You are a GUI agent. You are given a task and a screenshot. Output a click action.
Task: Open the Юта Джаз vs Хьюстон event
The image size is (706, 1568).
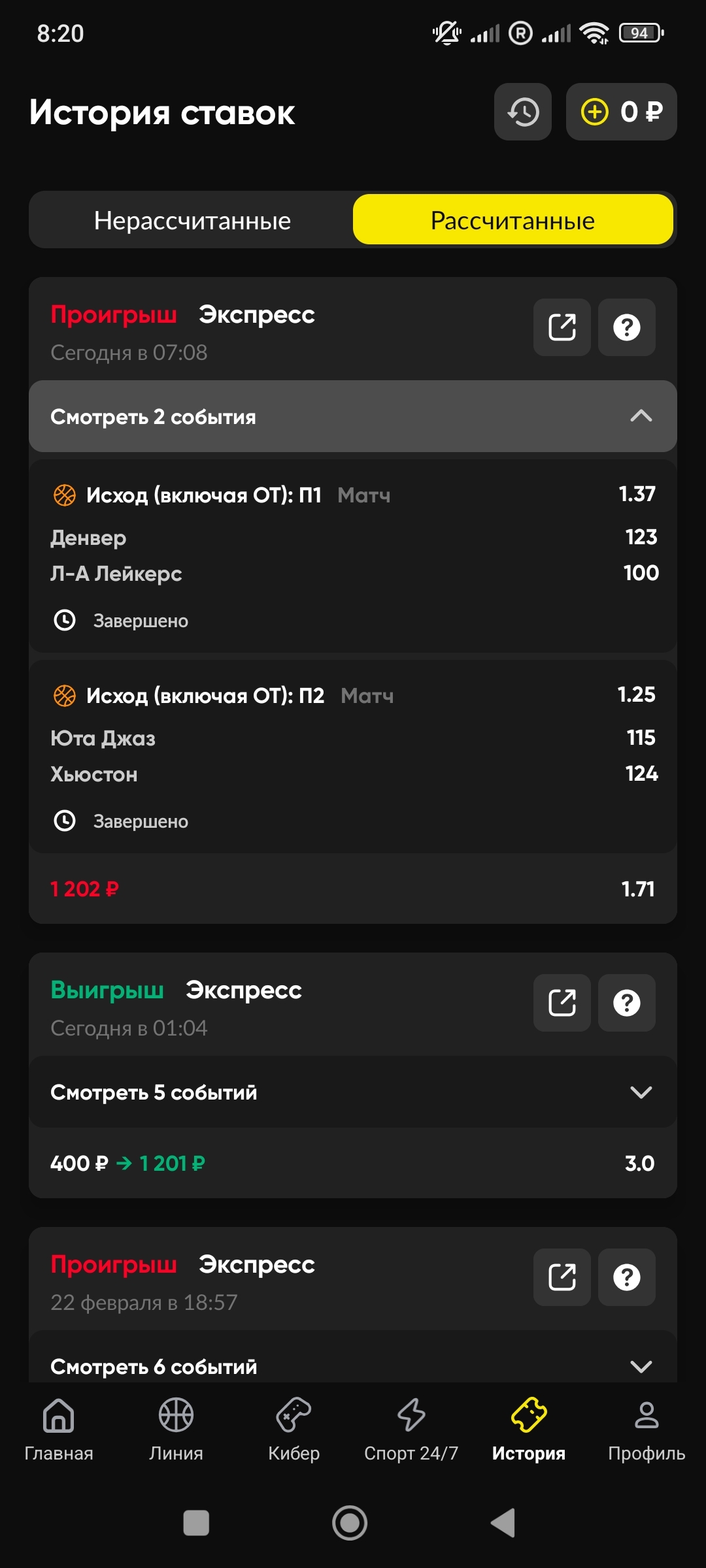(x=353, y=757)
